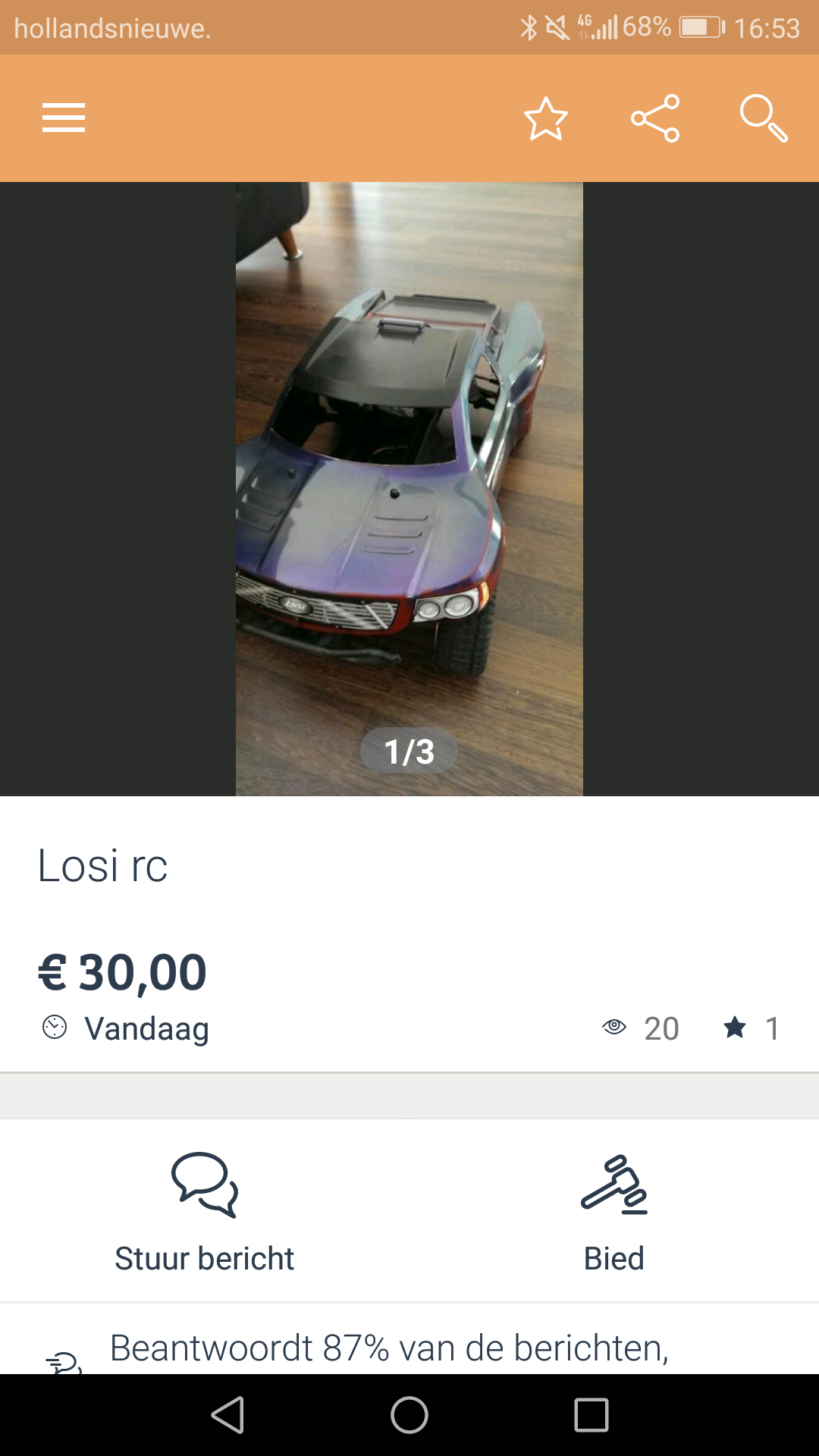The height and width of the screenshot is (1456, 819).
Task: Save this listing with the star icon
Action: [546, 118]
